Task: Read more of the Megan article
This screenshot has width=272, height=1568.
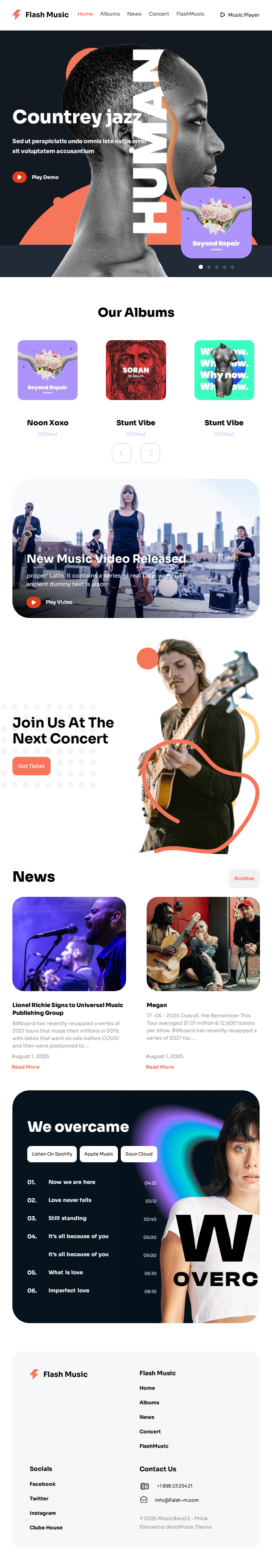Action: [x=159, y=1067]
